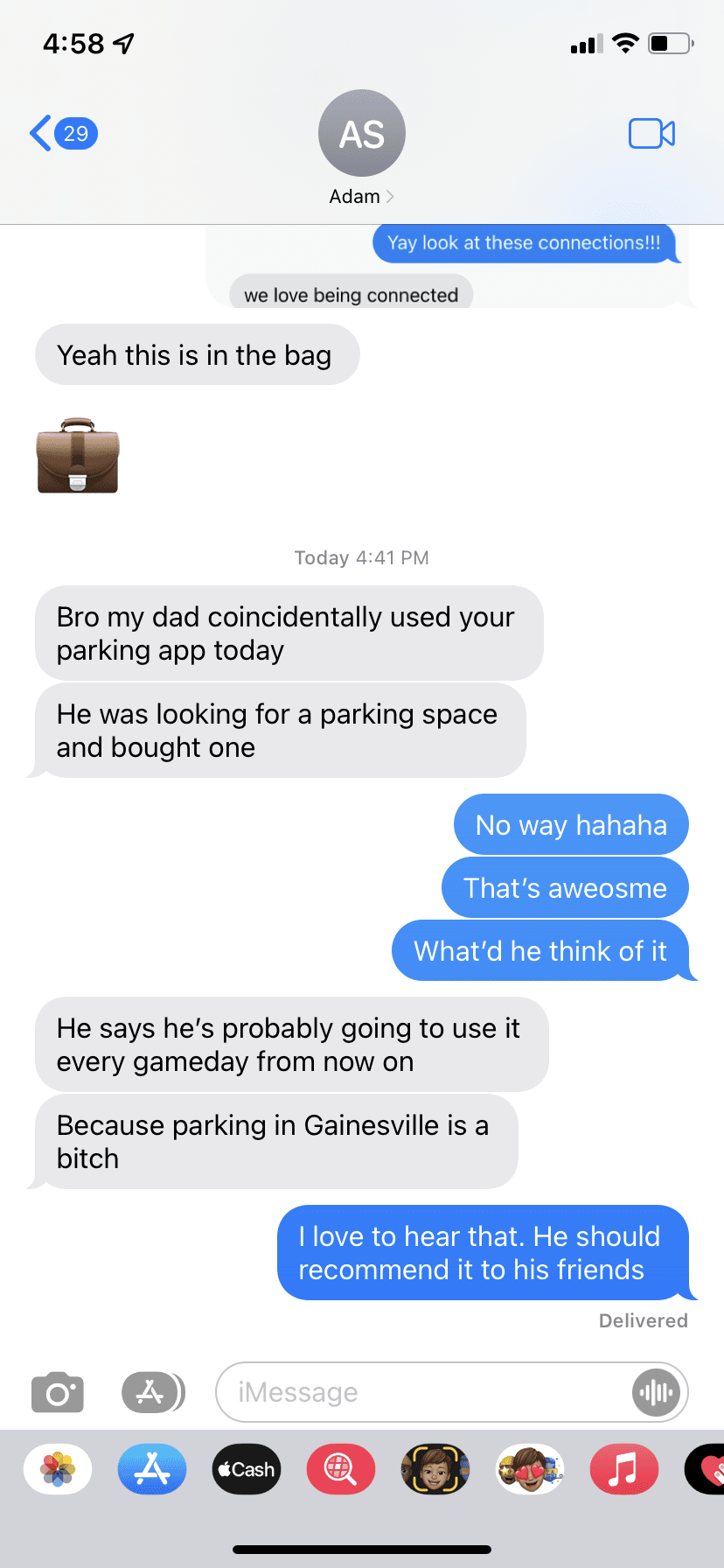
Task: Open the Photos iMessage app
Action: pyautogui.click(x=58, y=1469)
